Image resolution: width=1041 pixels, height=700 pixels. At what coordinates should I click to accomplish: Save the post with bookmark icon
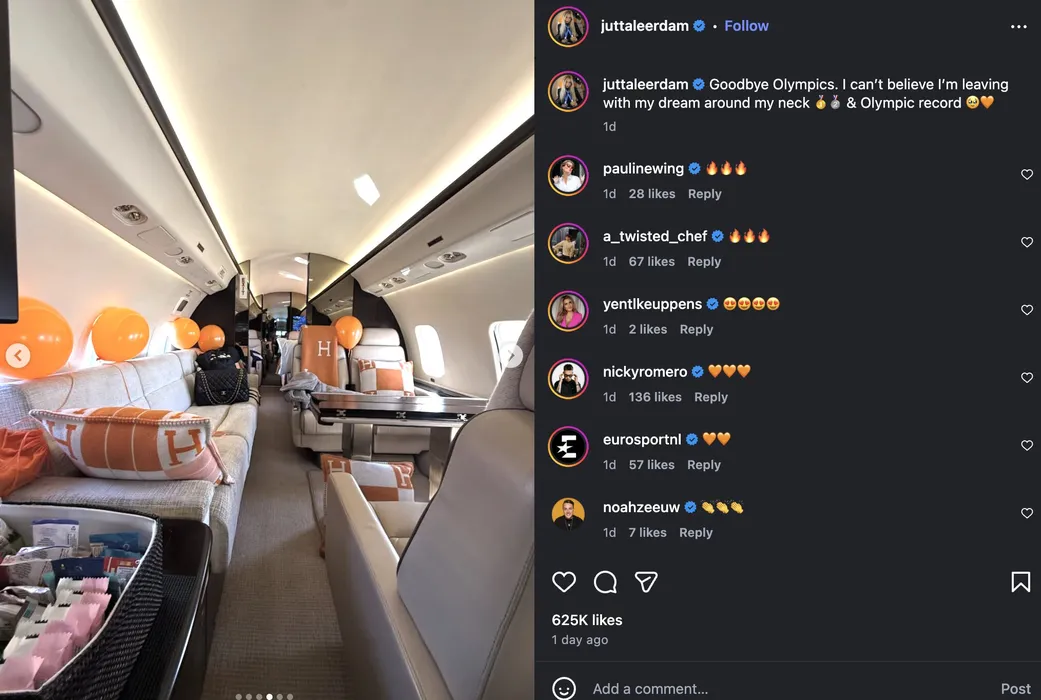click(x=1020, y=582)
